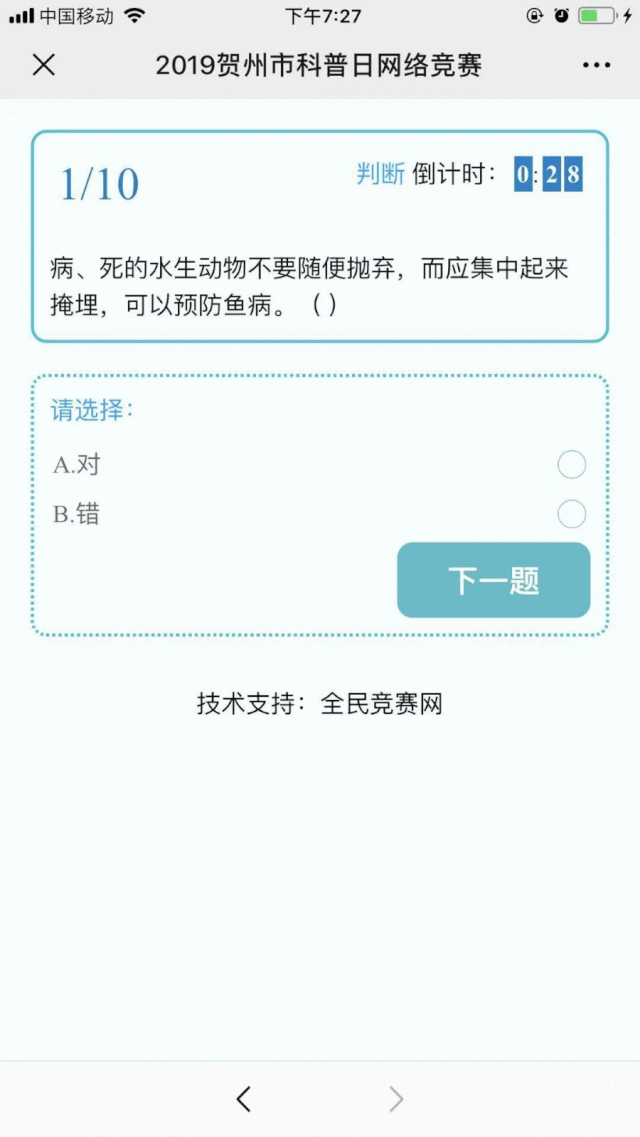Open the three-dot overflow menu
The height and width of the screenshot is (1137, 640).
coord(596,66)
